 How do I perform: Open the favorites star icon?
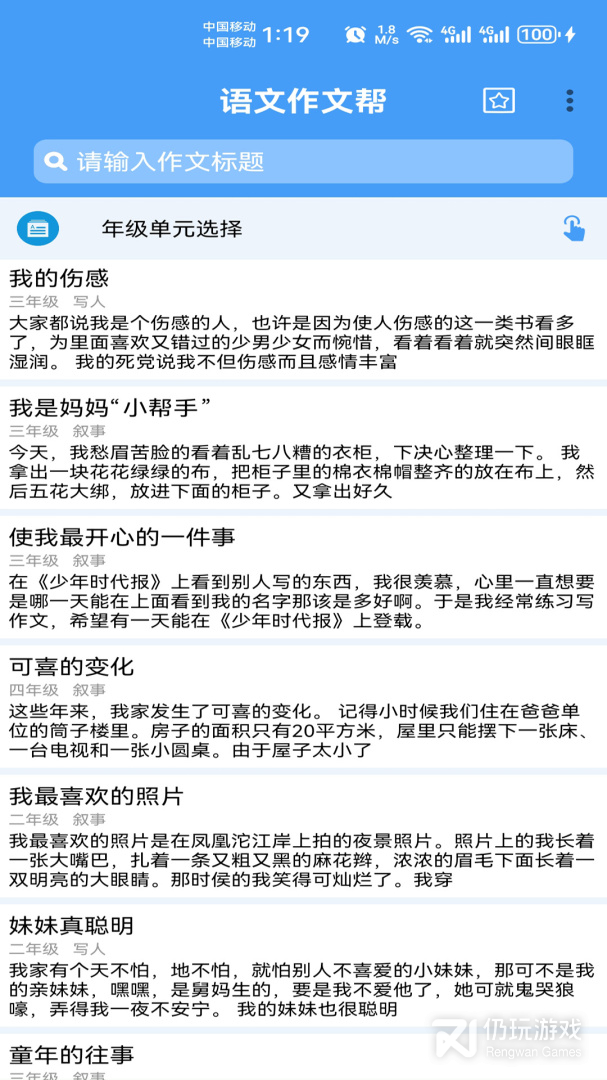click(x=498, y=100)
